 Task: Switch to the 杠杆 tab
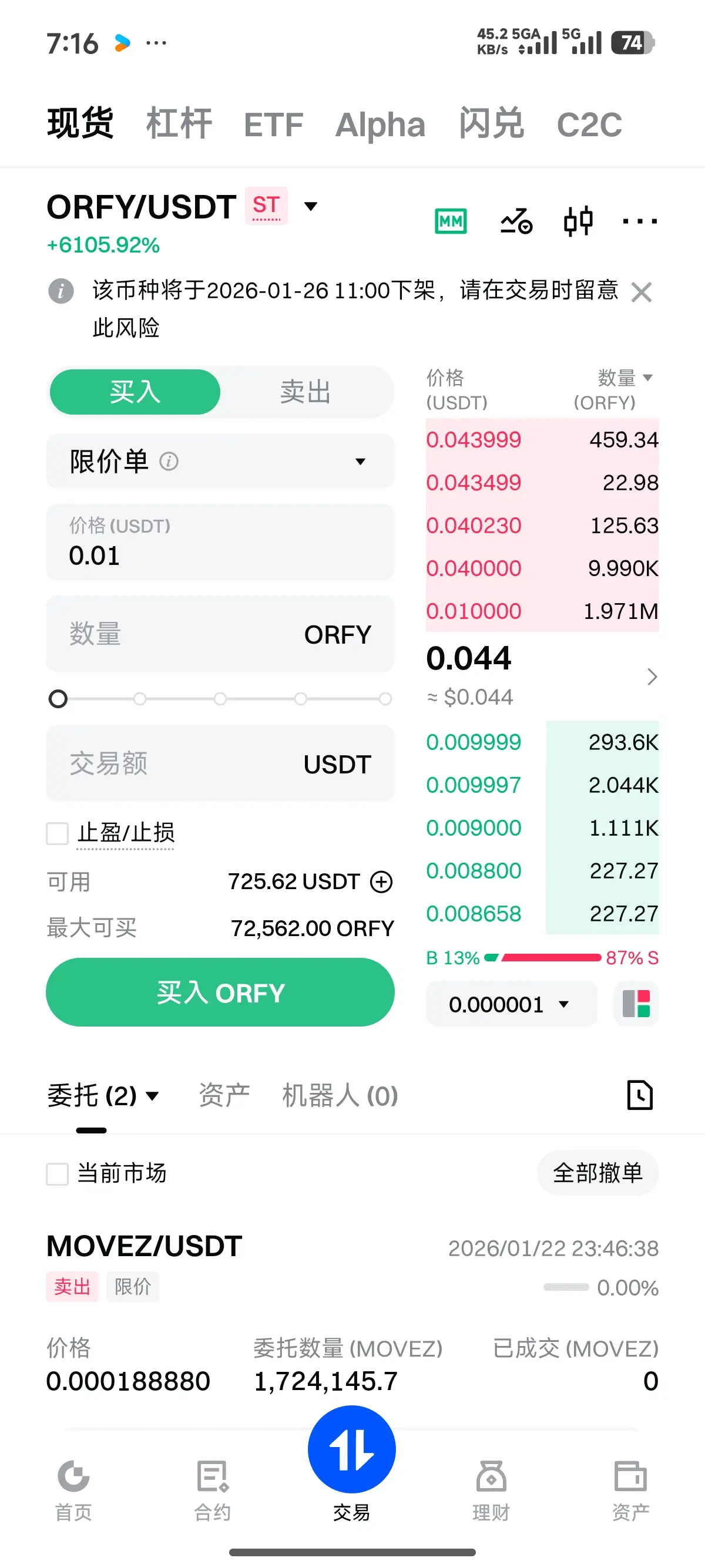tap(179, 123)
